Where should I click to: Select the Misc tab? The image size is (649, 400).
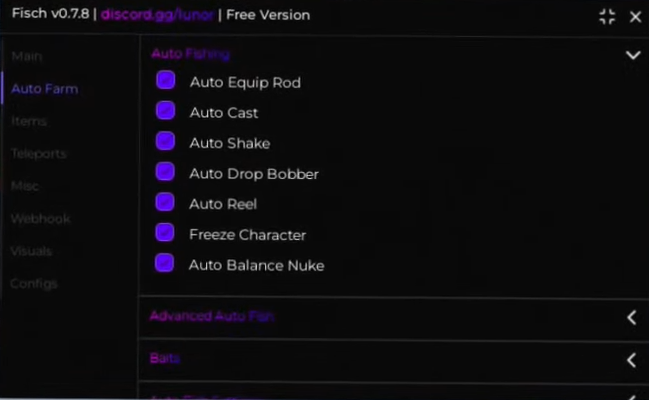(25, 186)
